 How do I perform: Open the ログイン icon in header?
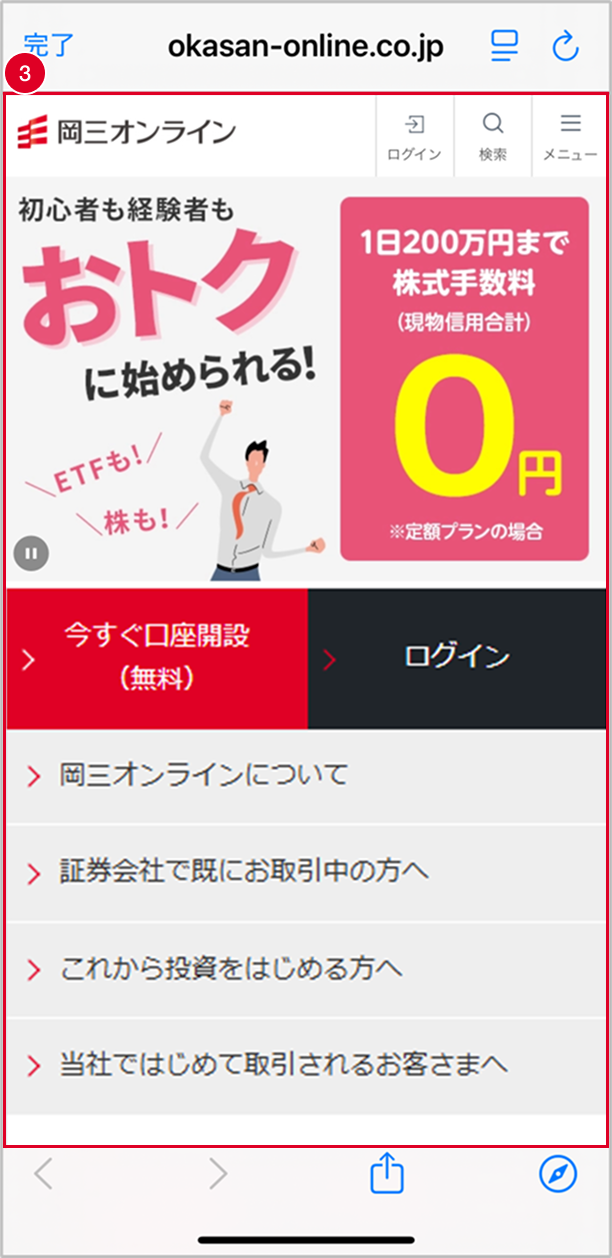[x=414, y=136]
